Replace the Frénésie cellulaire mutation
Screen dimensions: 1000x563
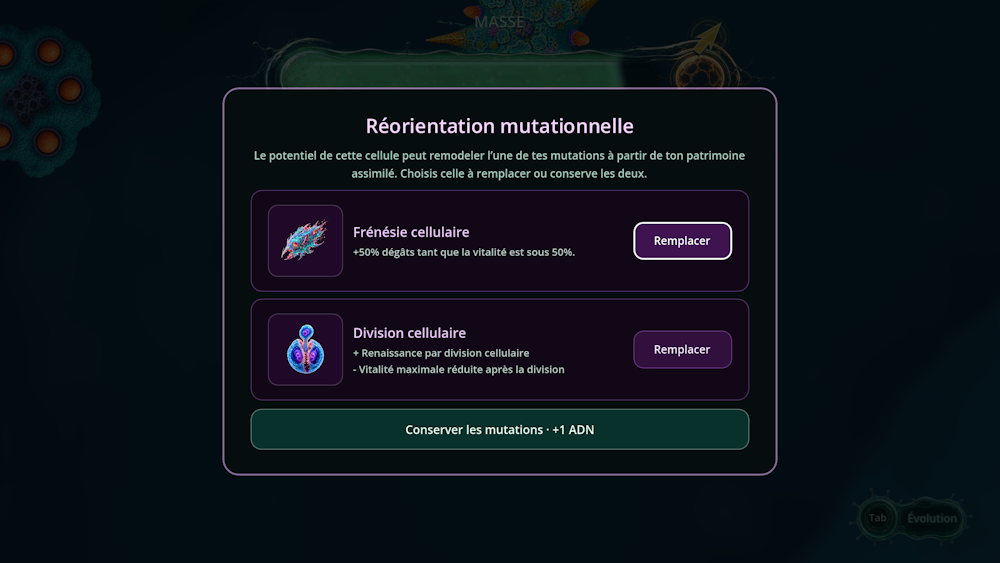(682, 241)
